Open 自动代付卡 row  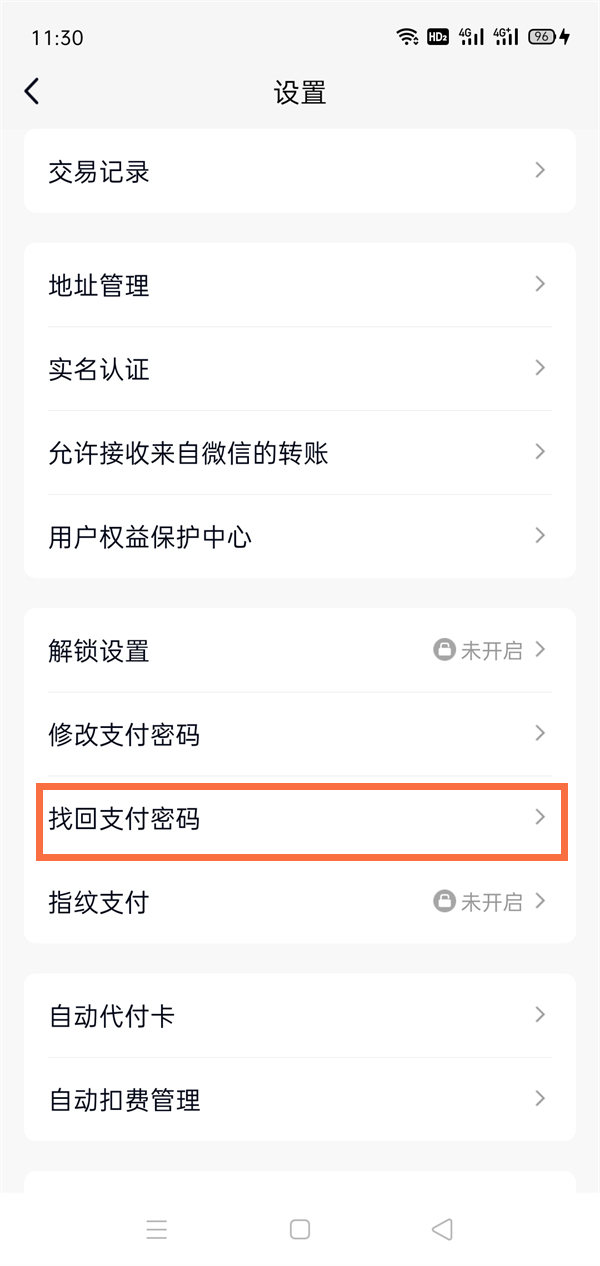(x=300, y=1016)
